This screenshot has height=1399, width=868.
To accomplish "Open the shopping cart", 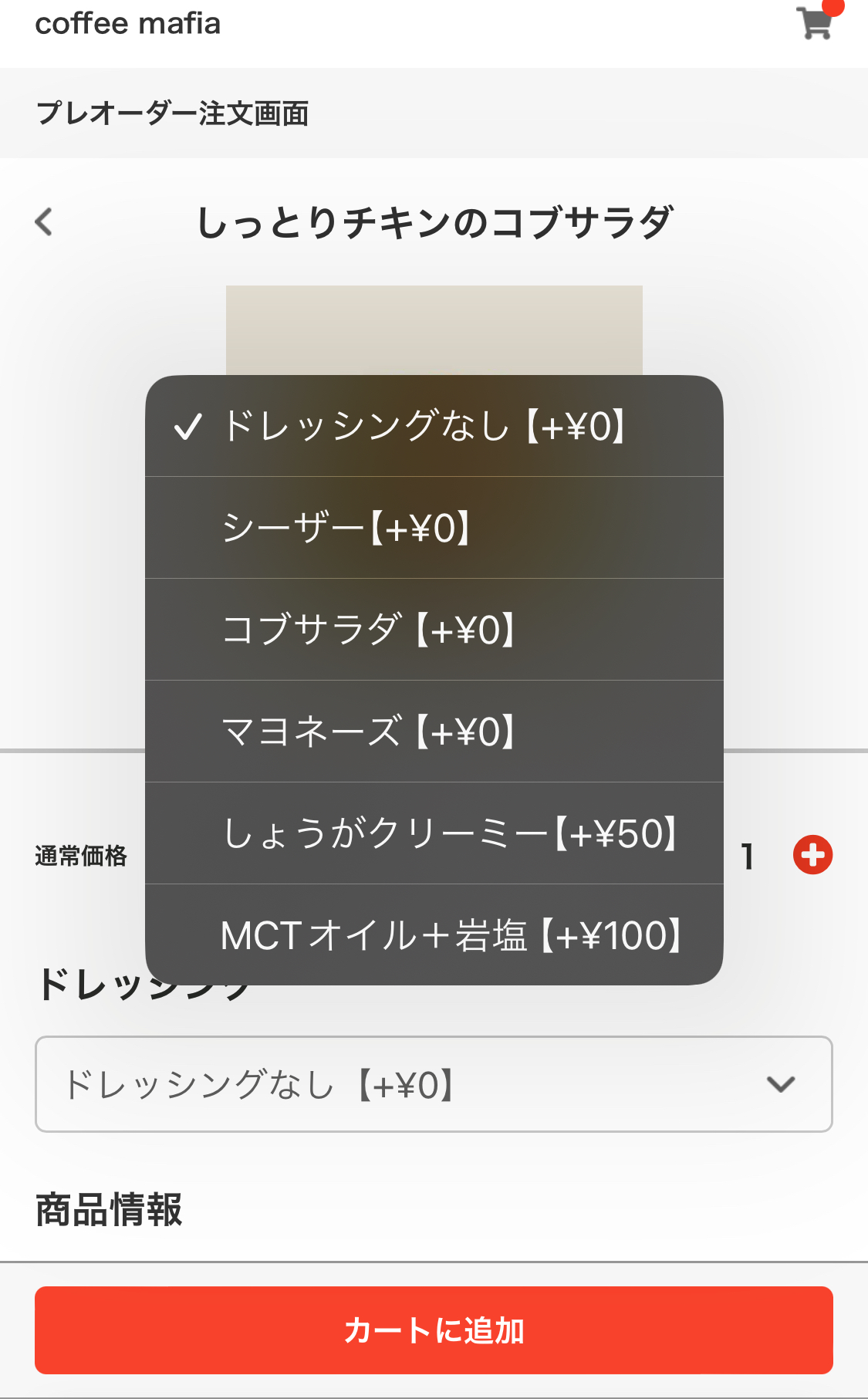I will tap(815, 23).
